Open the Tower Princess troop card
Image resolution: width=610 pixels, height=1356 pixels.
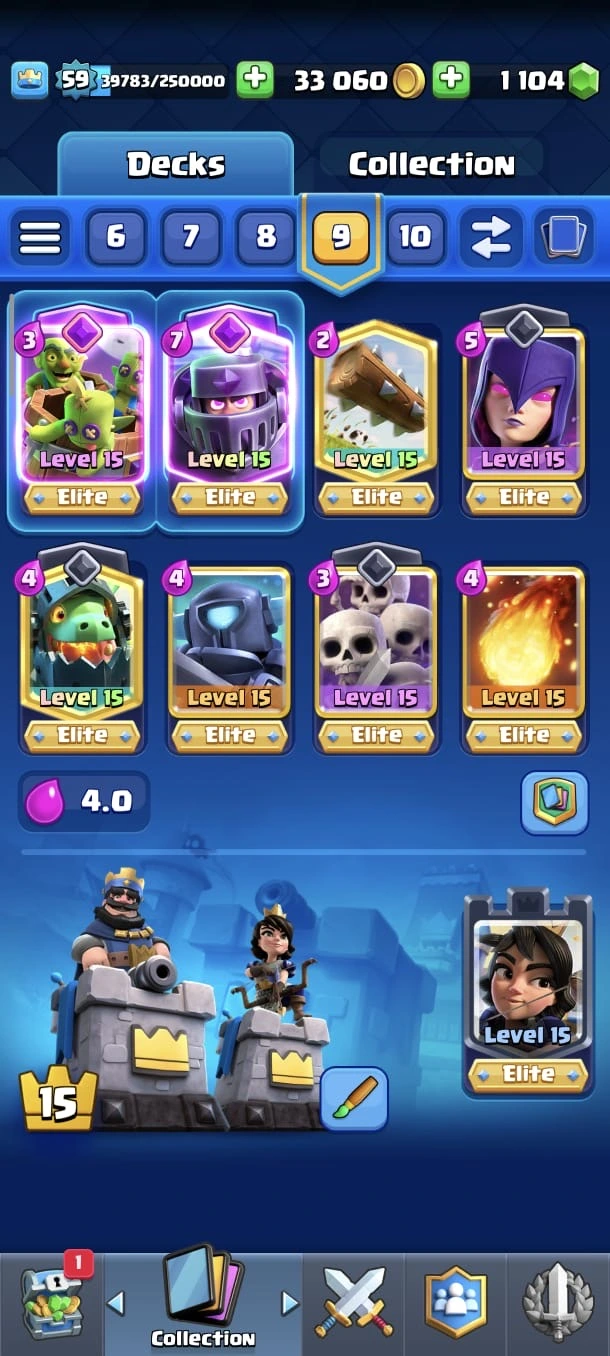click(527, 985)
